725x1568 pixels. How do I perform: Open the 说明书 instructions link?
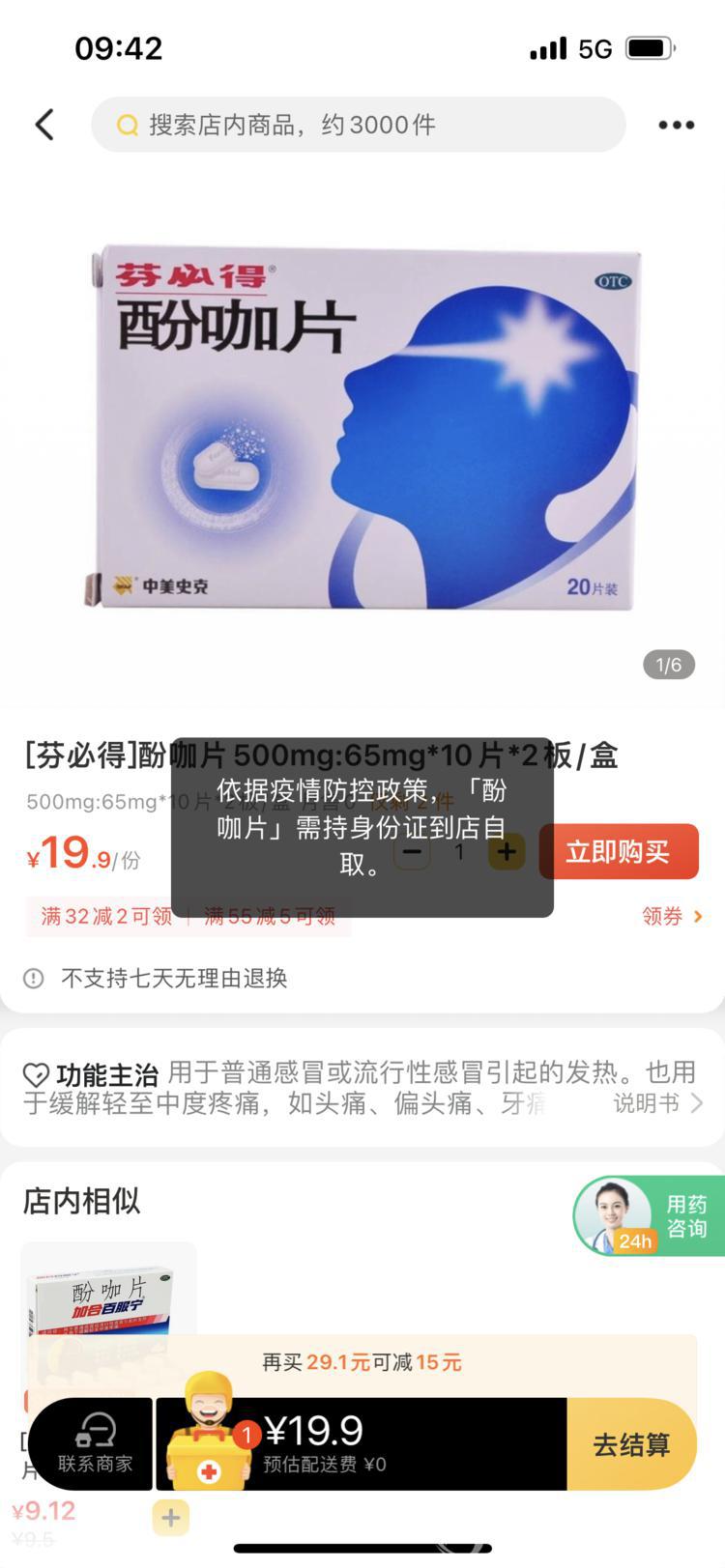point(657,1103)
